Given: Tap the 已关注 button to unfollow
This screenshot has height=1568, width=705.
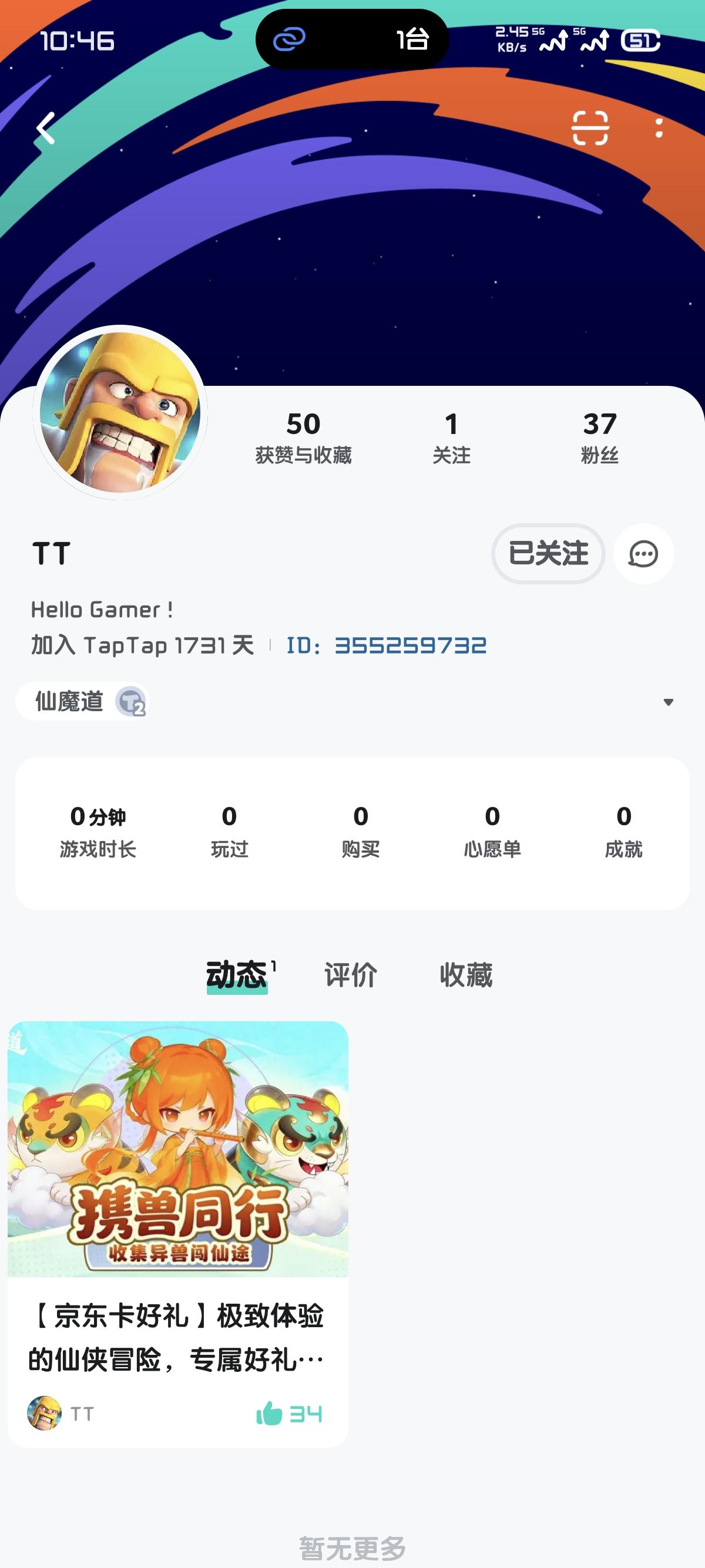Looking at the screenshot, I should [548, 553].
